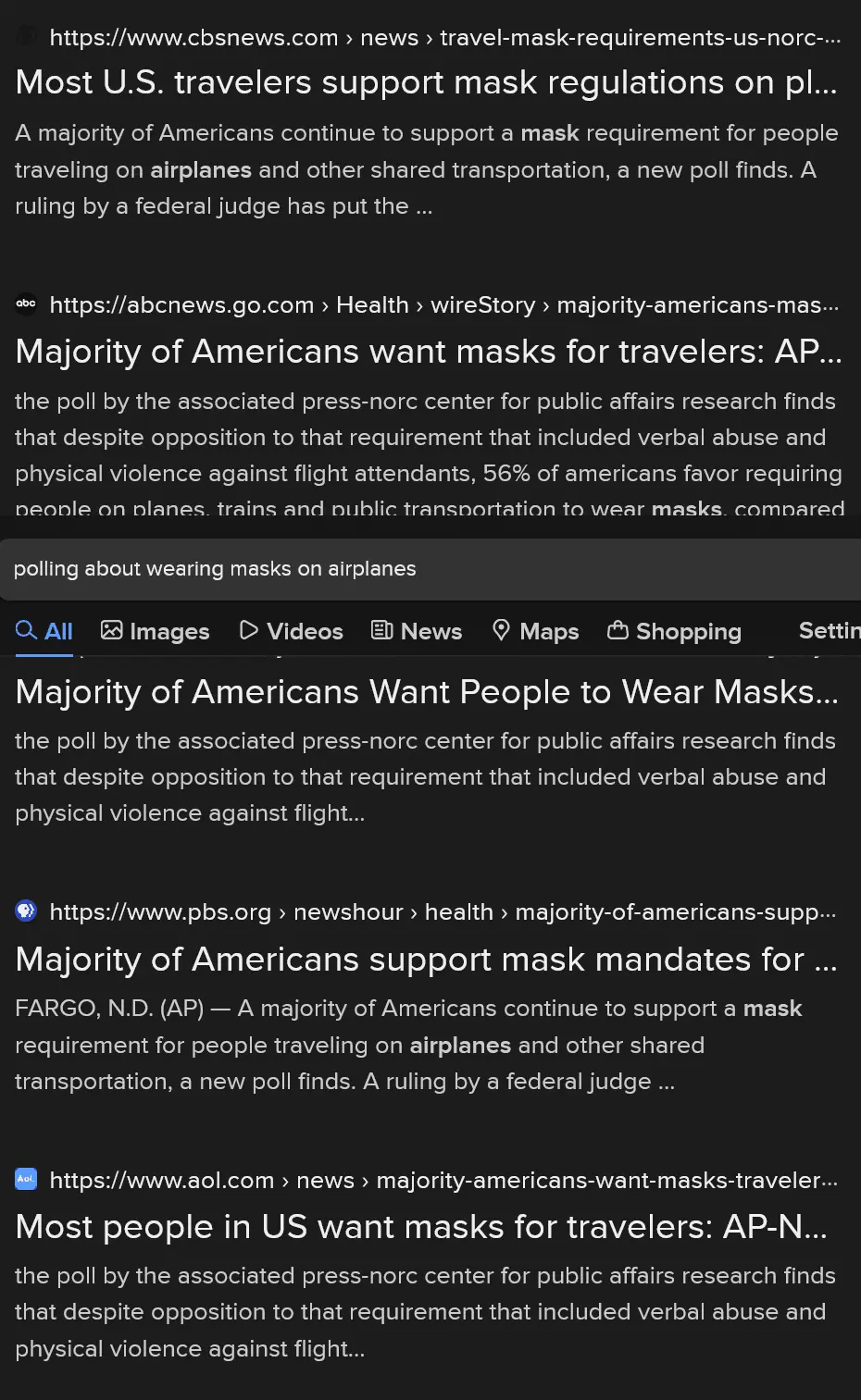
Task: Open ABC News result on masks for travelers
Action: [428, 352]
